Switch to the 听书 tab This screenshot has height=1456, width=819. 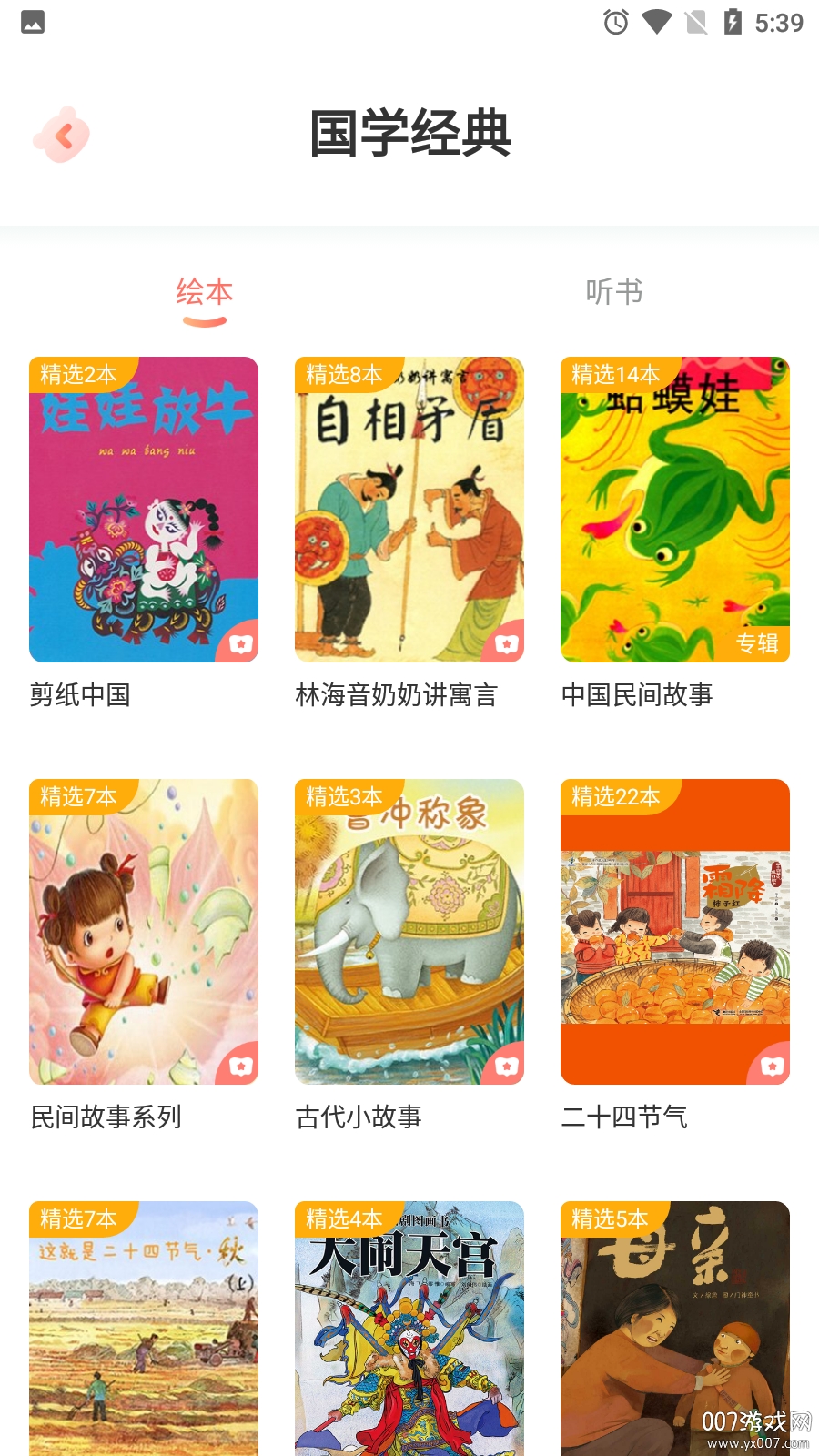pos(614,292)
